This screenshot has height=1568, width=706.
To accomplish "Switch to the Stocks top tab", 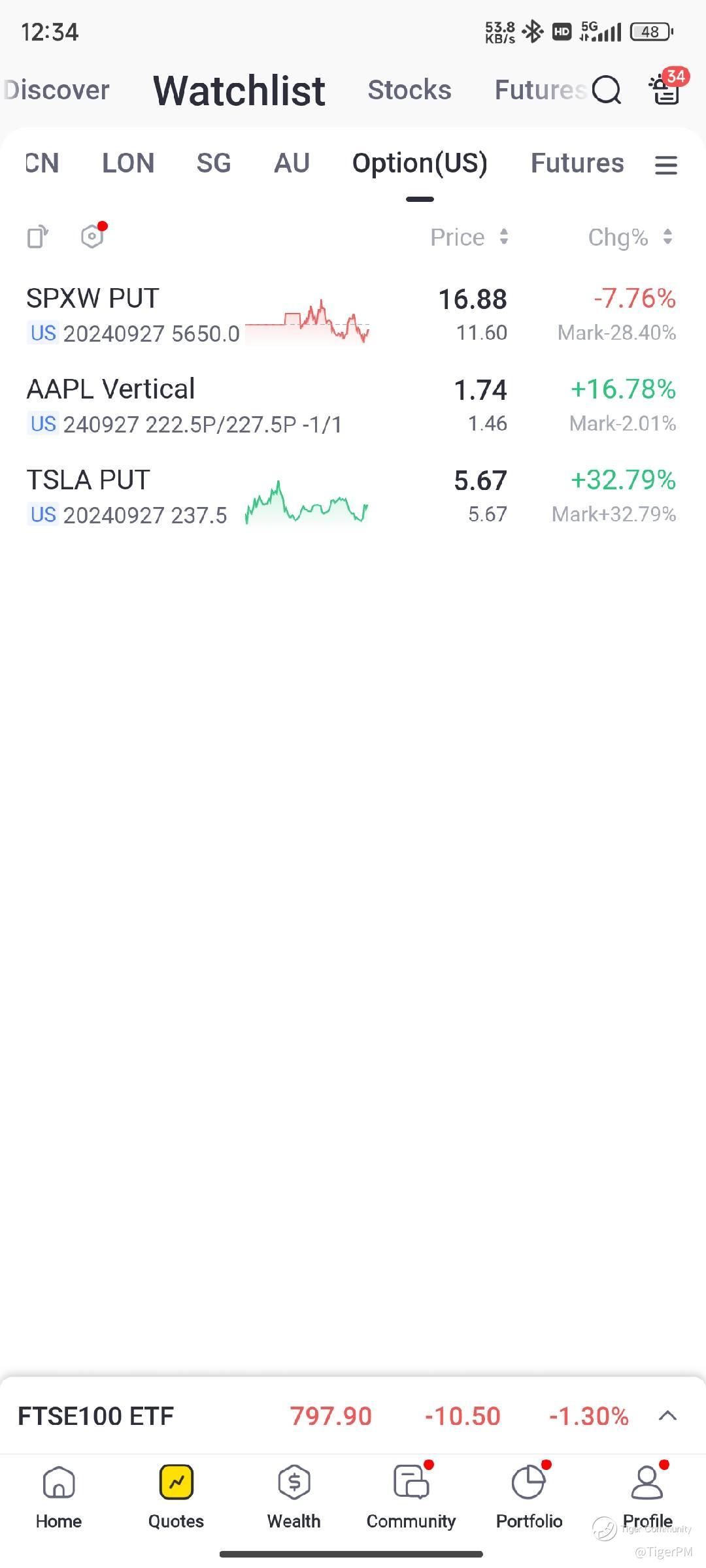I will pos(409,90).
